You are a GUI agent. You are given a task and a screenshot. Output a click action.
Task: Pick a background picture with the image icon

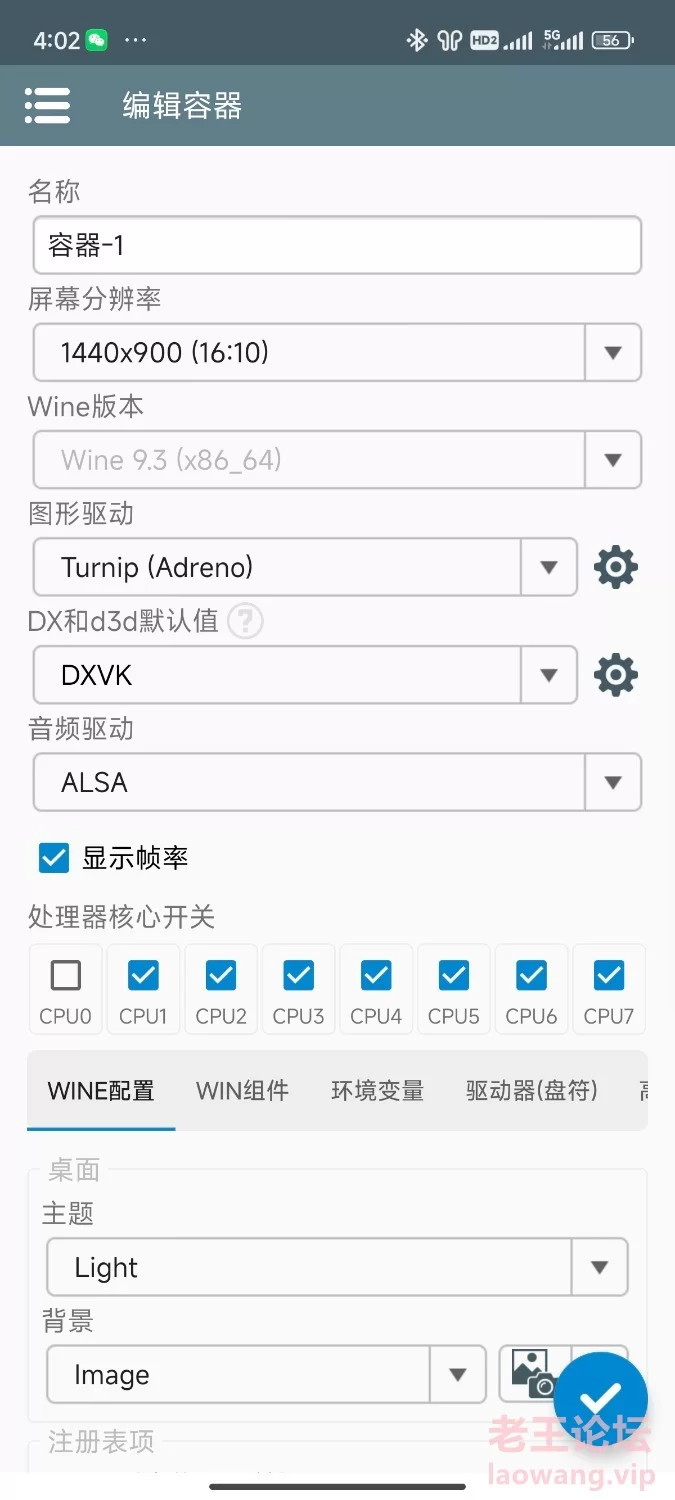click(x=533, y=1374)
